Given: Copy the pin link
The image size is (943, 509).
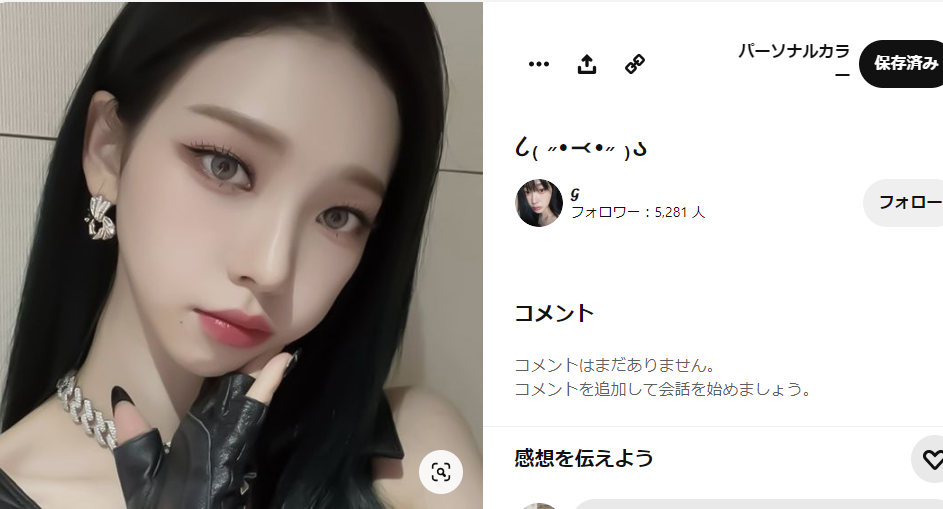Looking at the screenshot, I should [x=635, y=64].
